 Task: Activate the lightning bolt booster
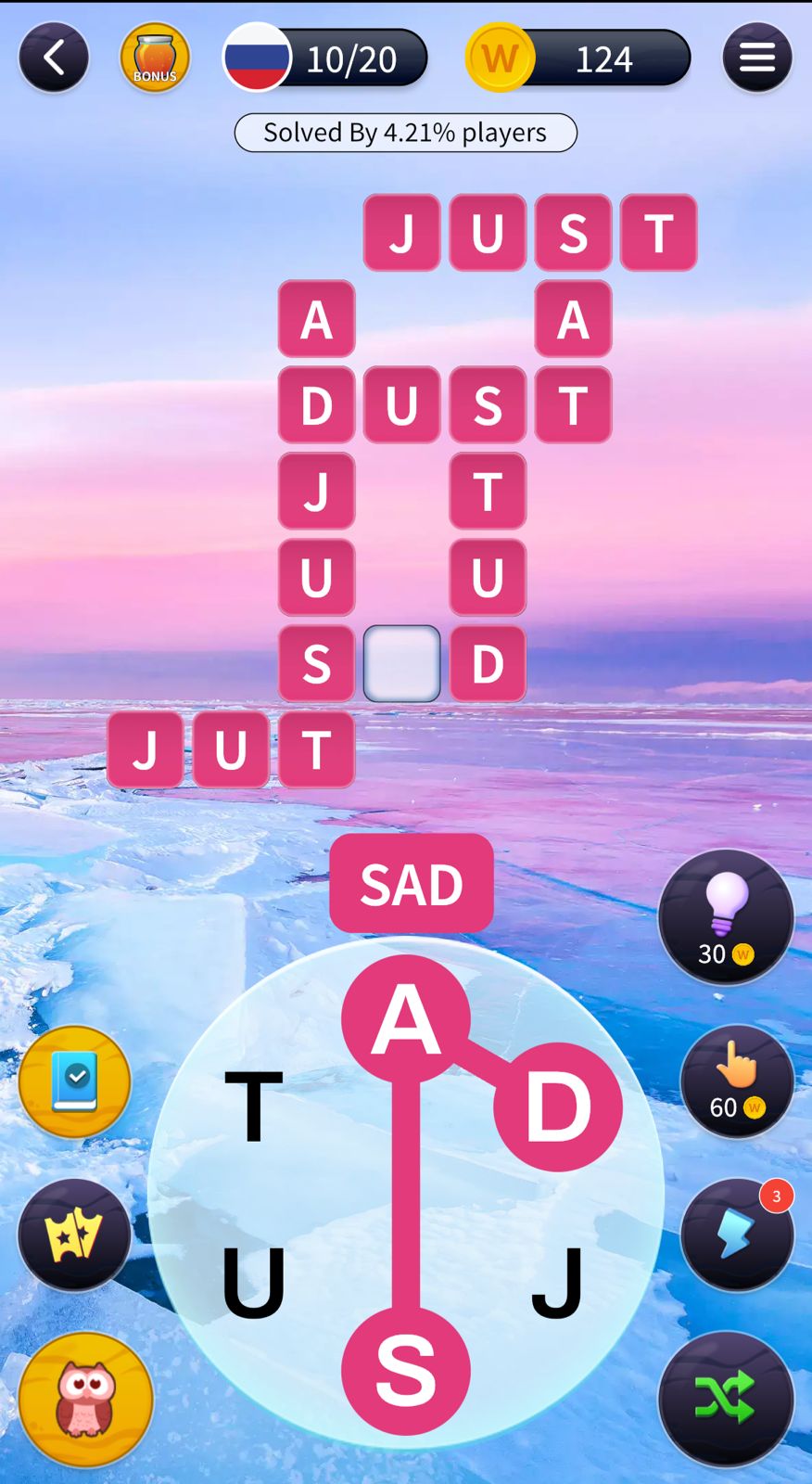pyautogui.click(x=737, y=1235)
